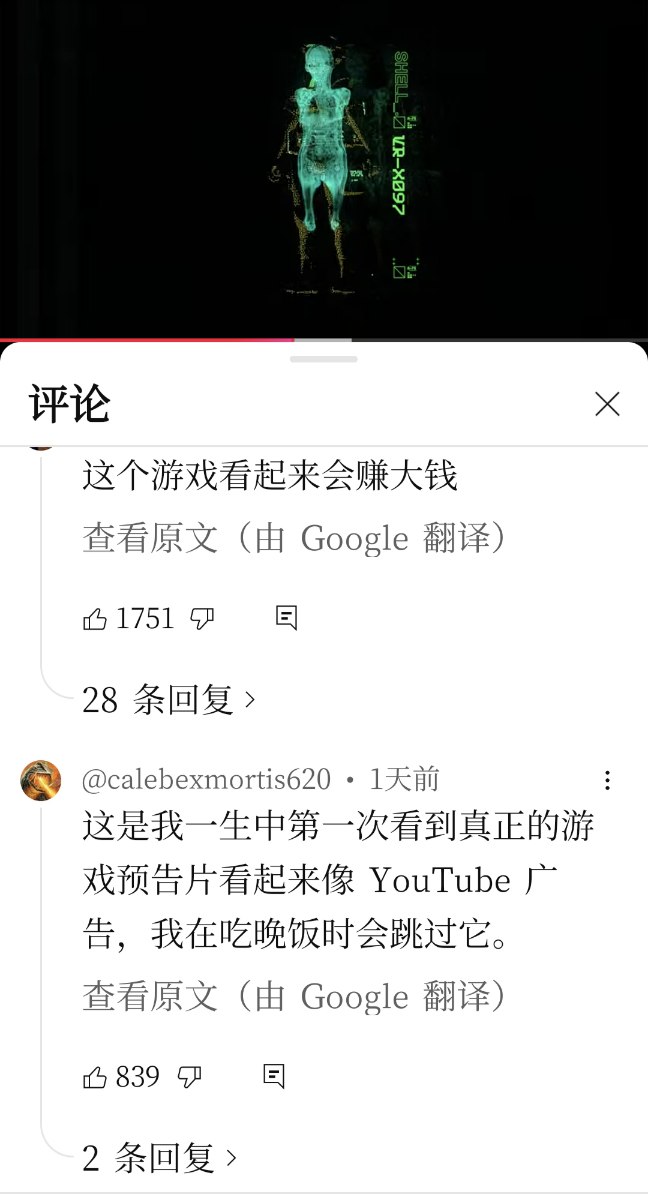Screen dimensions: 648x1194
Task: Like the comment with 1751 likes
Action: pyautogui.click(x=96, y=619)
